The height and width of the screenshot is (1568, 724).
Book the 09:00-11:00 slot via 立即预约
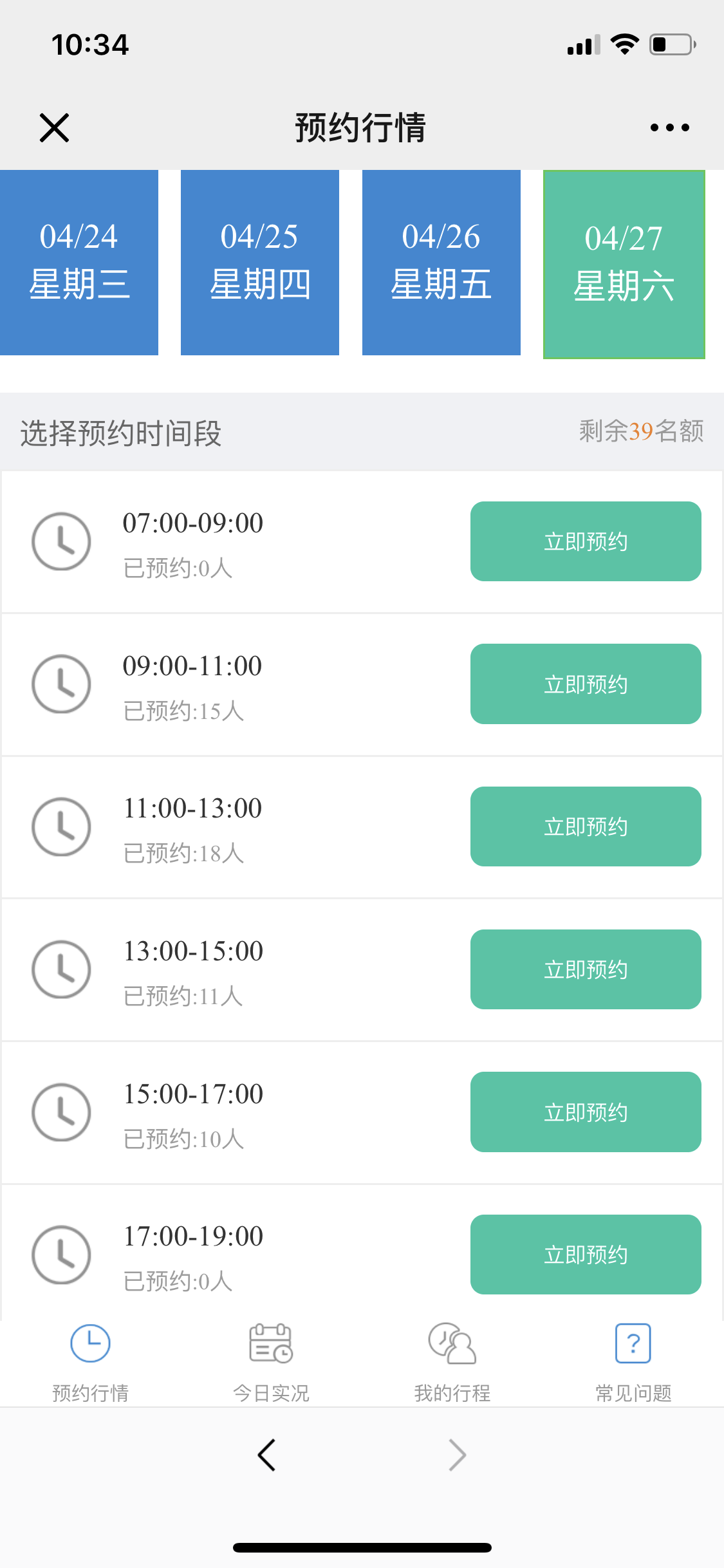click(x=585, y=684)
